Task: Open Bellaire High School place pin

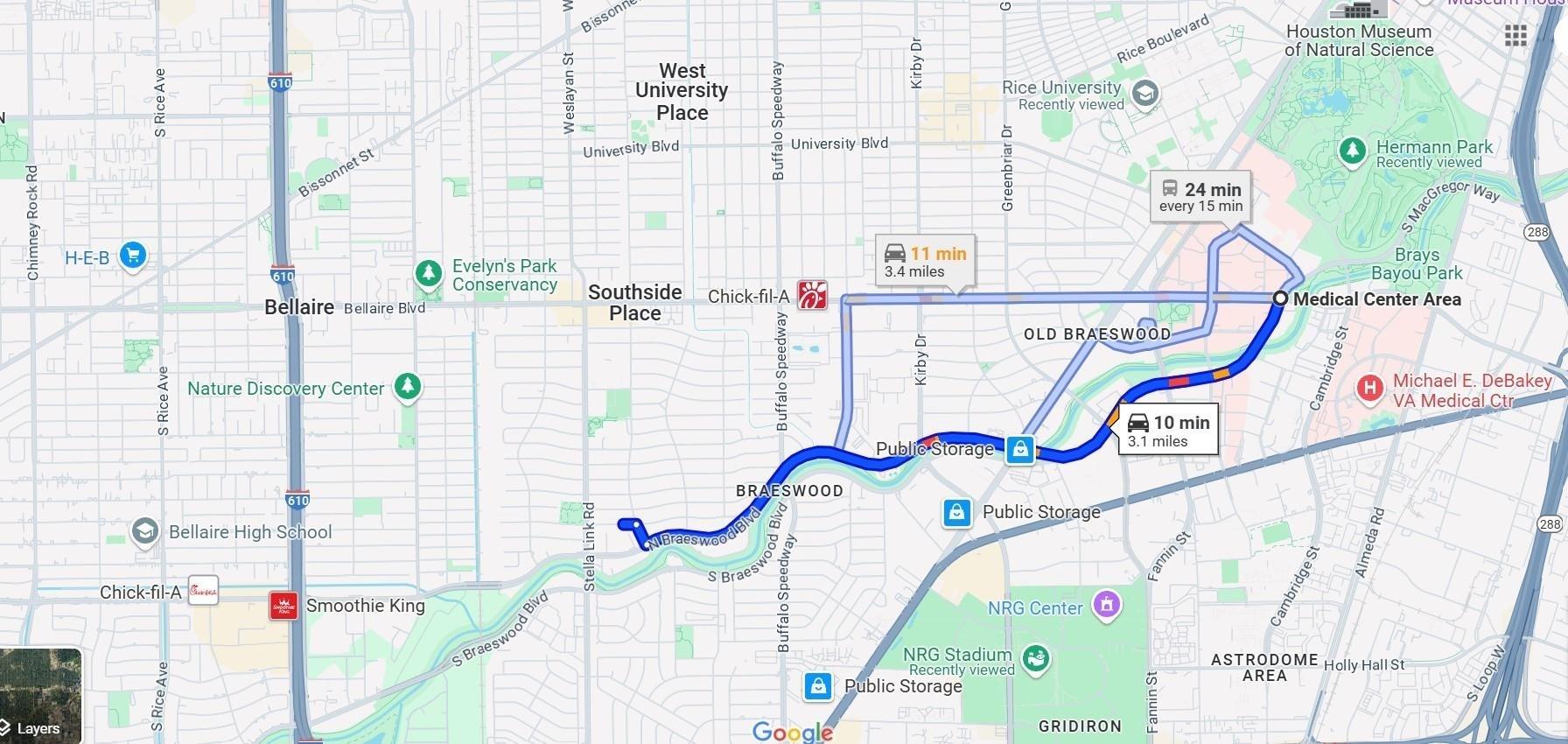Action: [144, 531]
